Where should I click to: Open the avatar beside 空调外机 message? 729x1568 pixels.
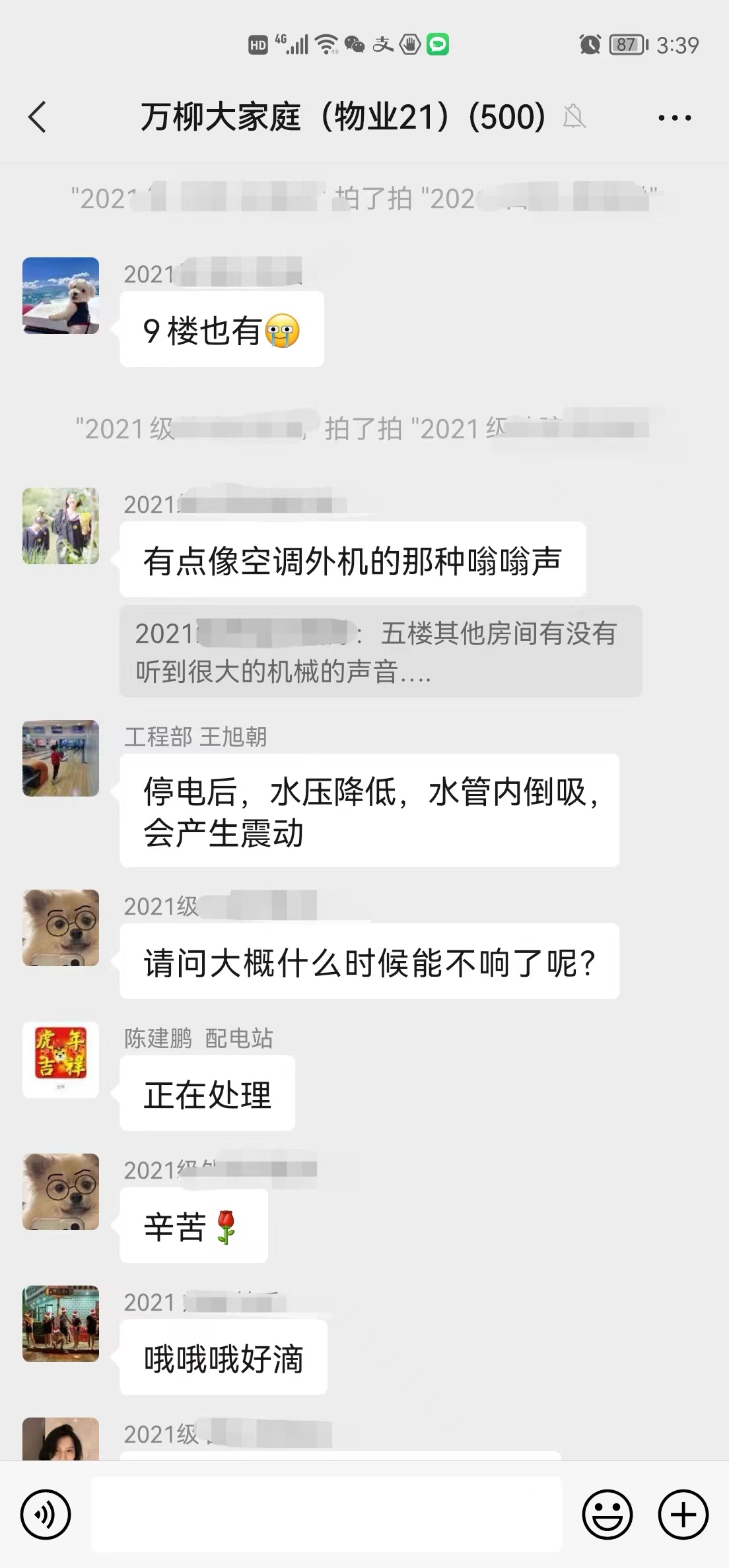pos(61,526)
